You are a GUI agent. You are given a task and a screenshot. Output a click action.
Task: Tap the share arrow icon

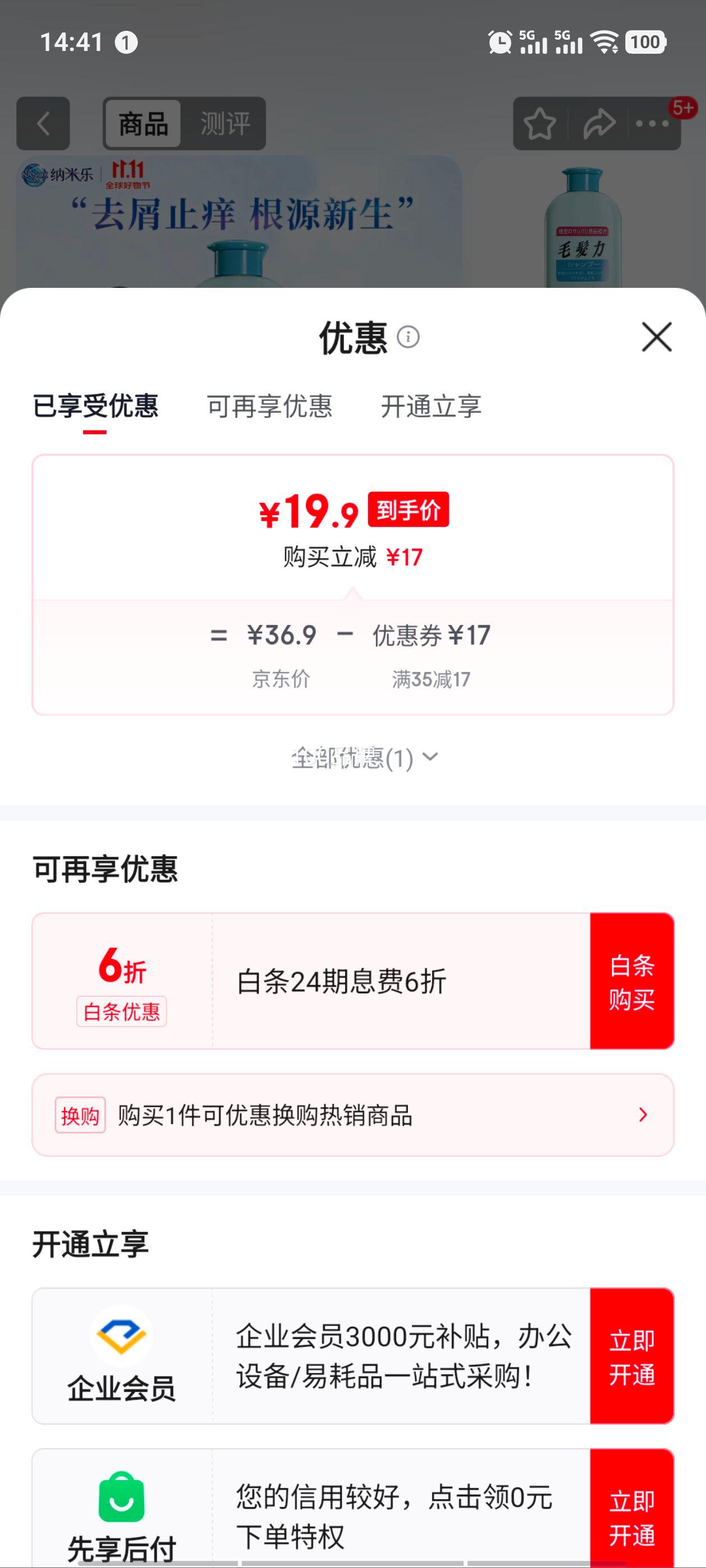pyautogui.click(x=599, y=124)
